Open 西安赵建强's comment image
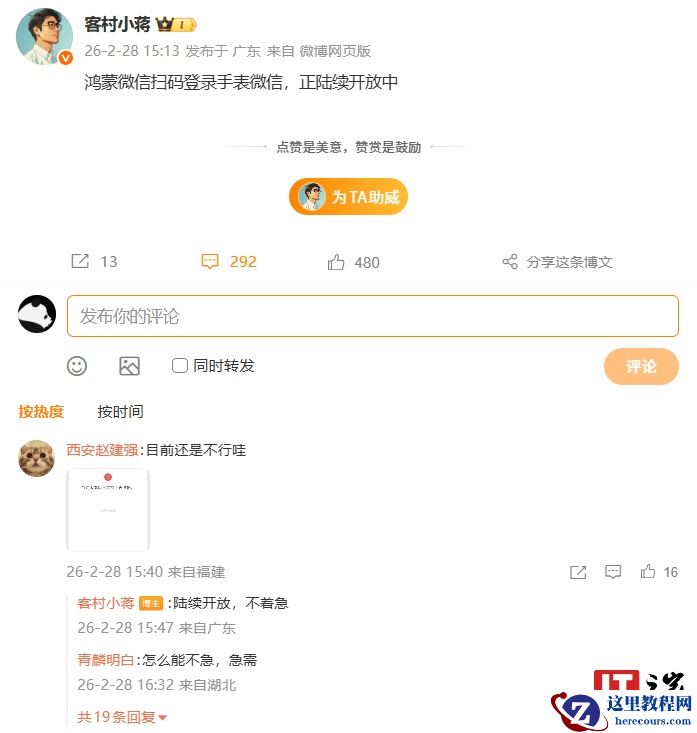Screen dimensions: 697x733 pos(108,509)
